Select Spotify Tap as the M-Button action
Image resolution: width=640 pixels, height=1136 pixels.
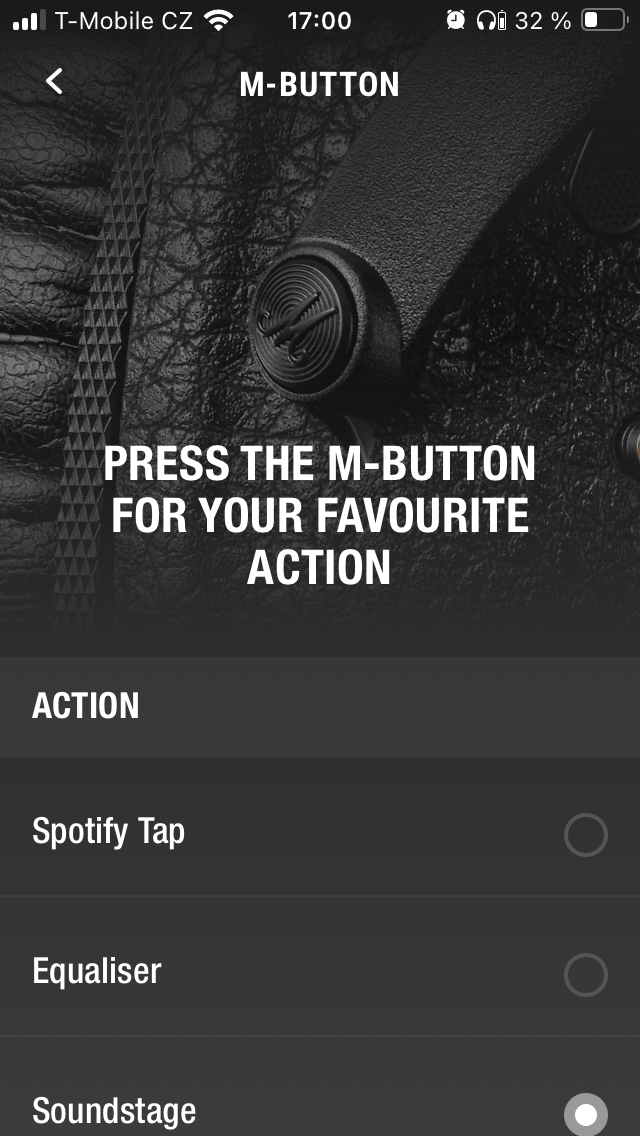coord(585,835)
